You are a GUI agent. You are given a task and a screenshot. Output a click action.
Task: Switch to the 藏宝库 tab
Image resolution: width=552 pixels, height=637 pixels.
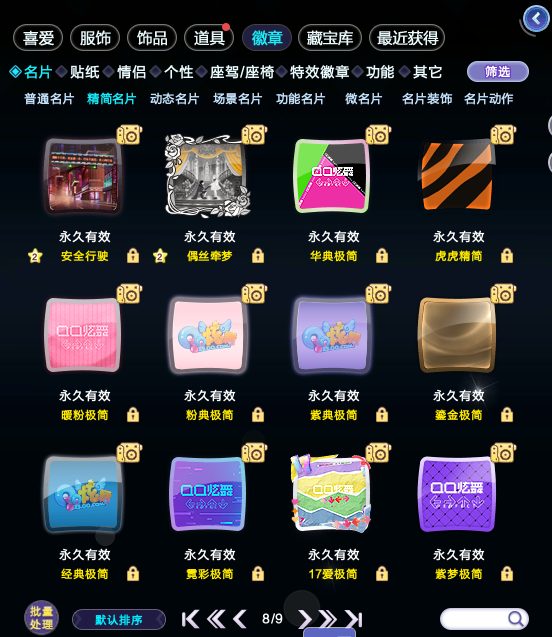pyautogui.click(x=329, y=38)
